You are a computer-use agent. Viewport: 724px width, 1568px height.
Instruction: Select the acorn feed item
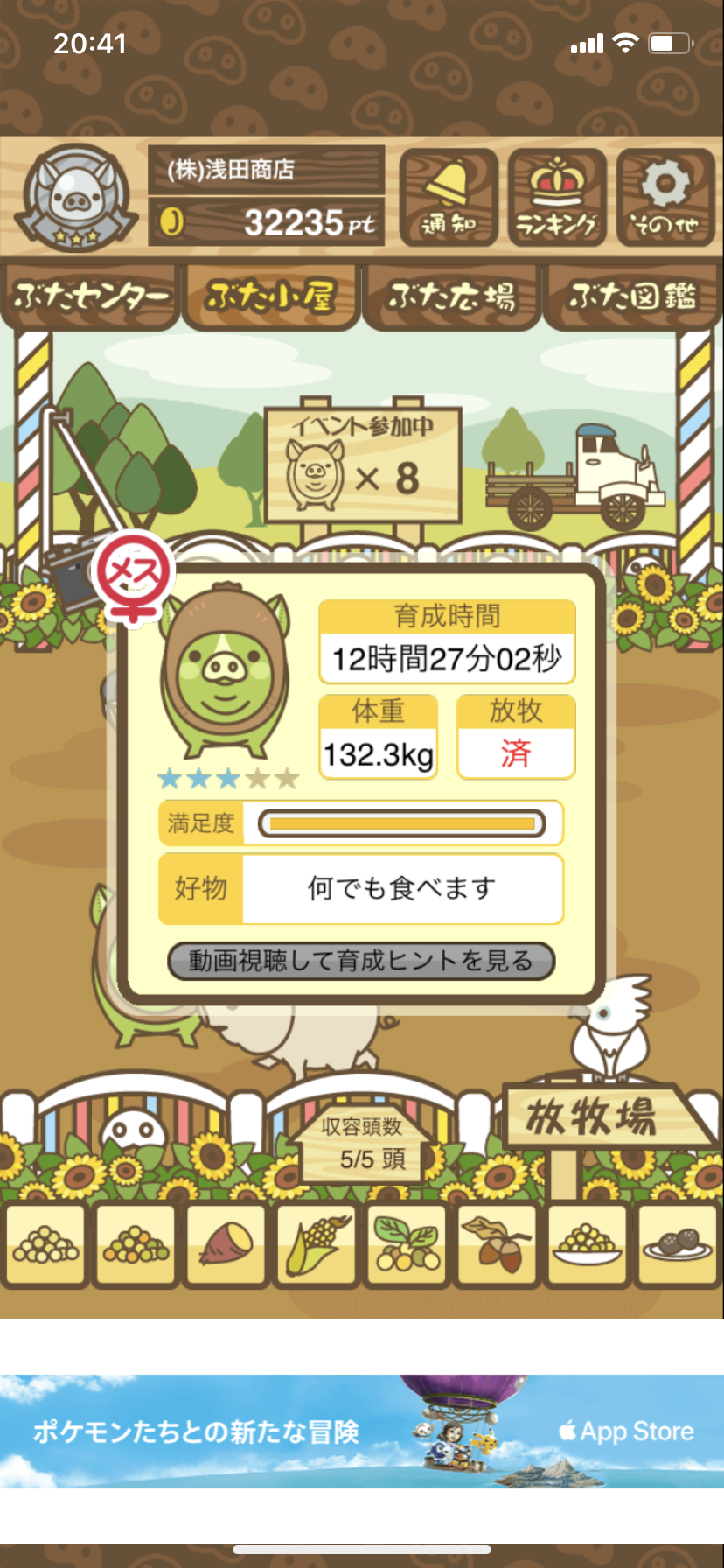(x=496, y=1244)
